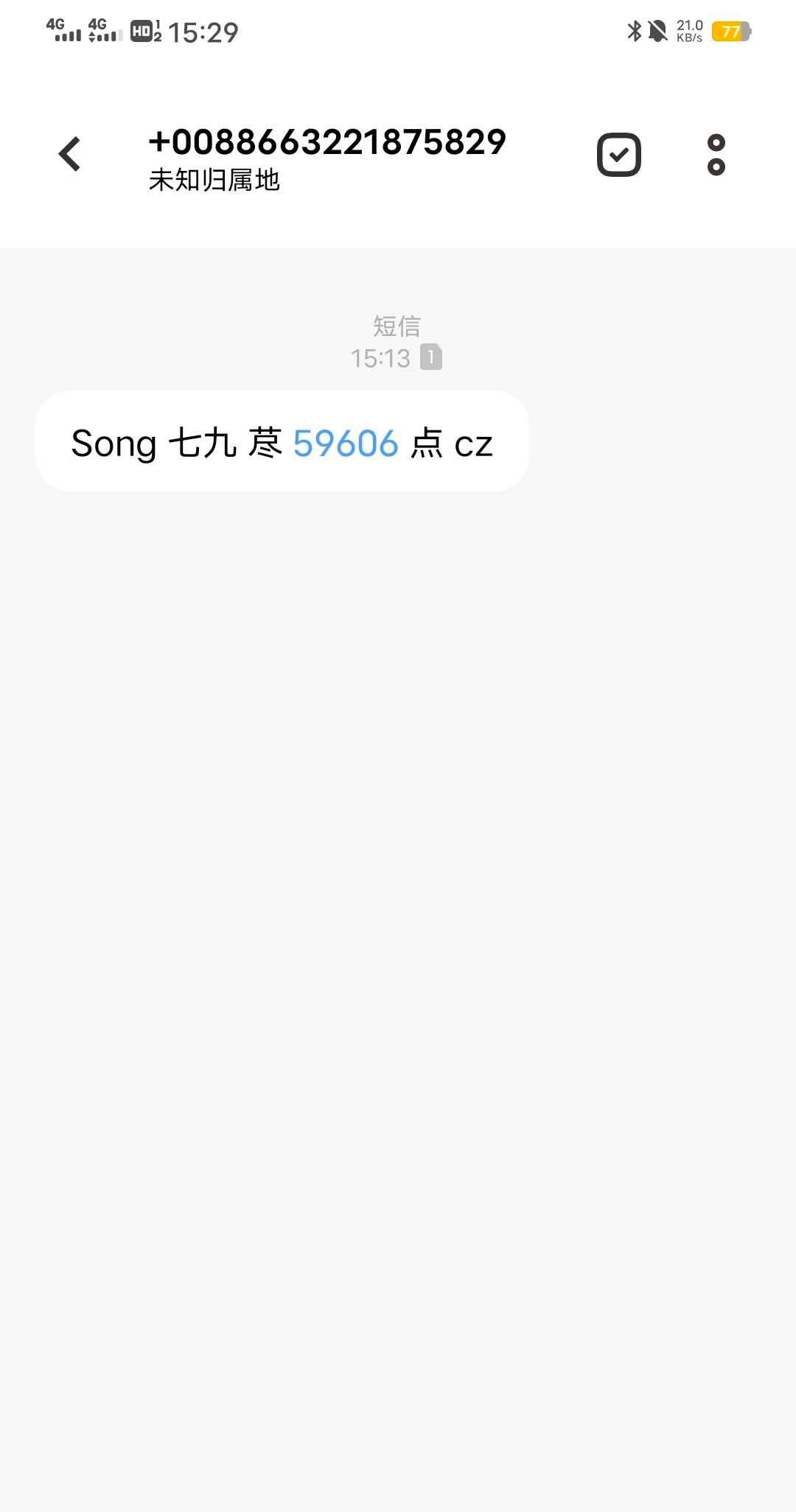The image size is (796, 1512).
Task: Go back to the message list
Action: pos(70,154)
